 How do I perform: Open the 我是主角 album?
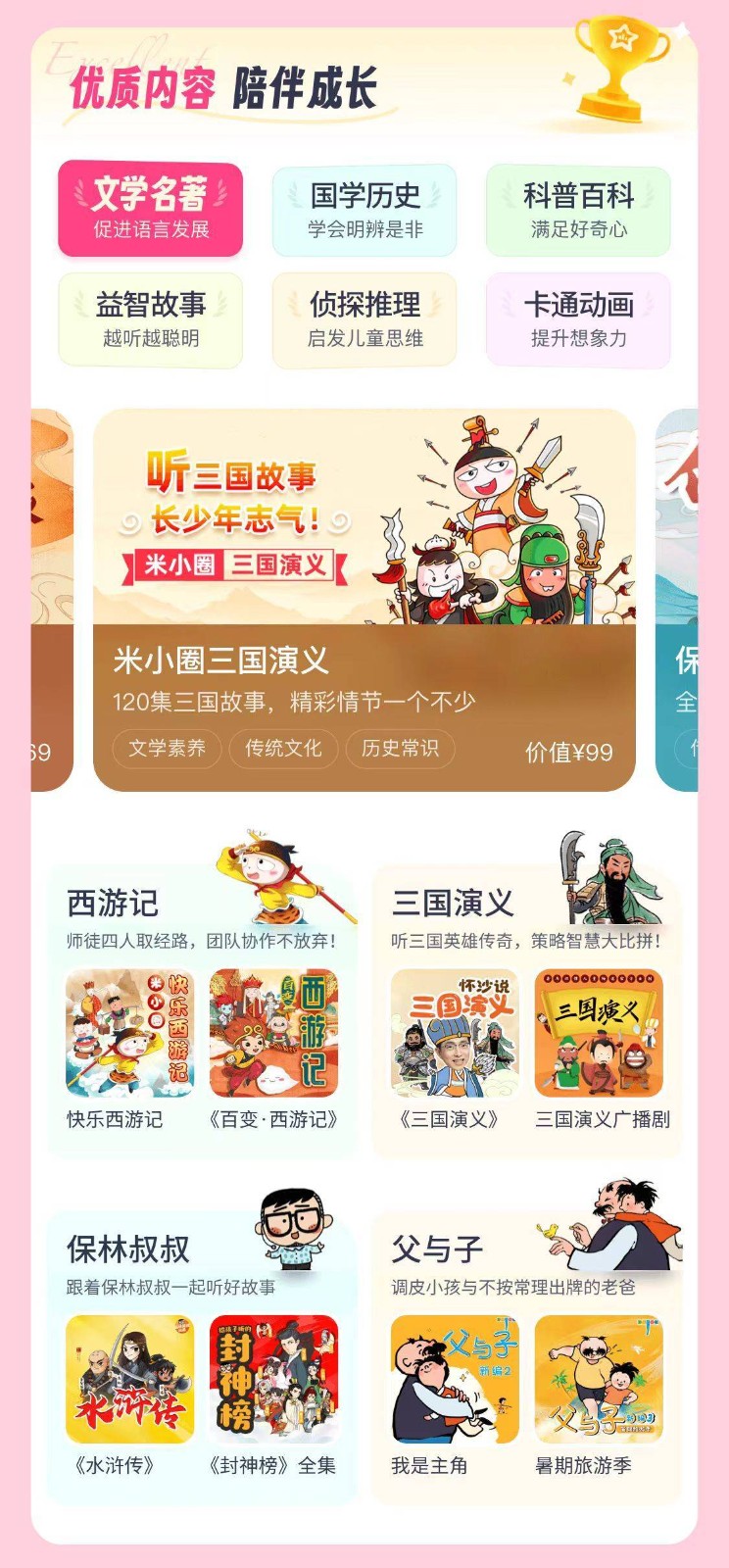coord(455,1379)
